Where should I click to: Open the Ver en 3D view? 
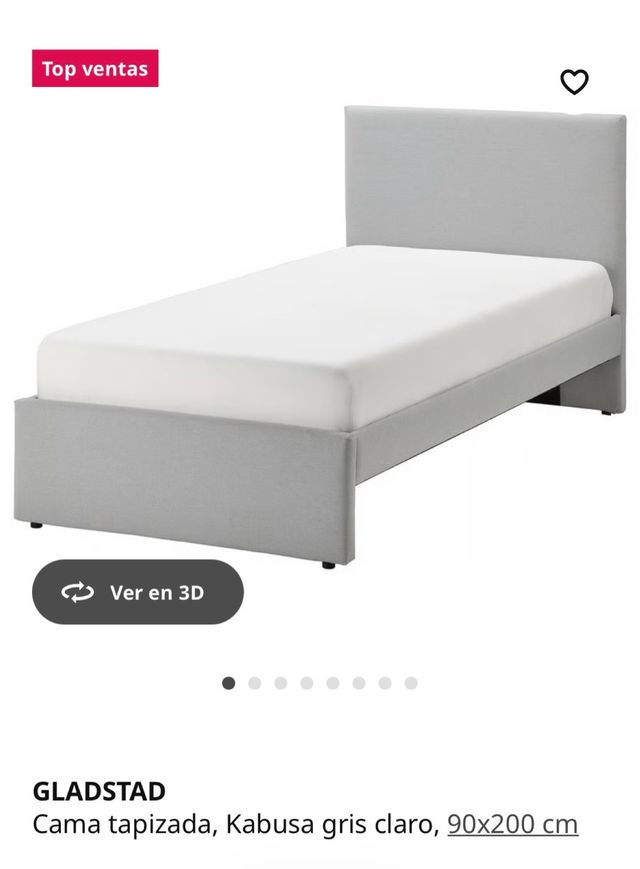(x=138, y=592)
